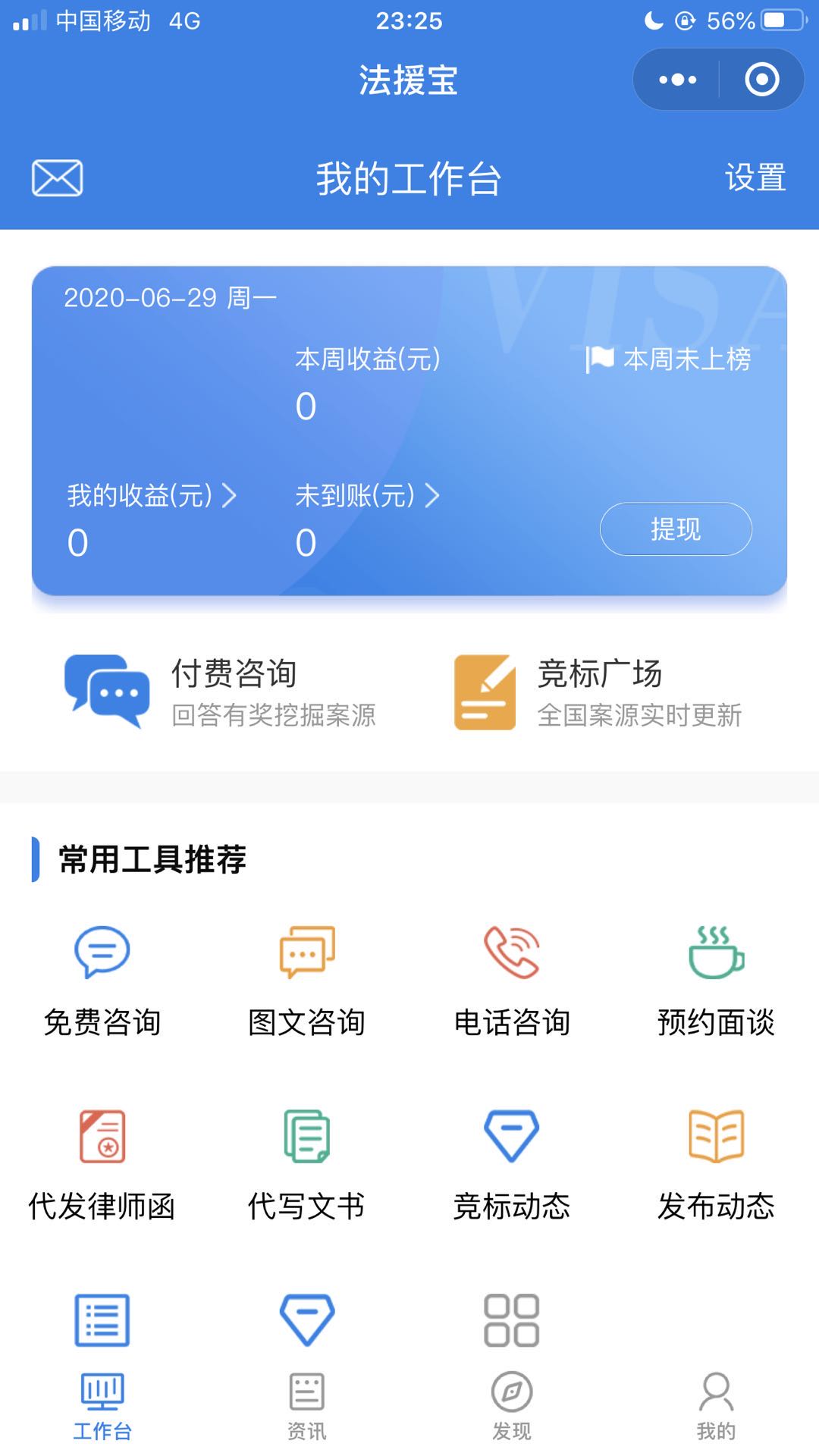This screenshot has width=819, height=1456.
Task: Open the envelope messages icon
Action: [x=57, y=178]
